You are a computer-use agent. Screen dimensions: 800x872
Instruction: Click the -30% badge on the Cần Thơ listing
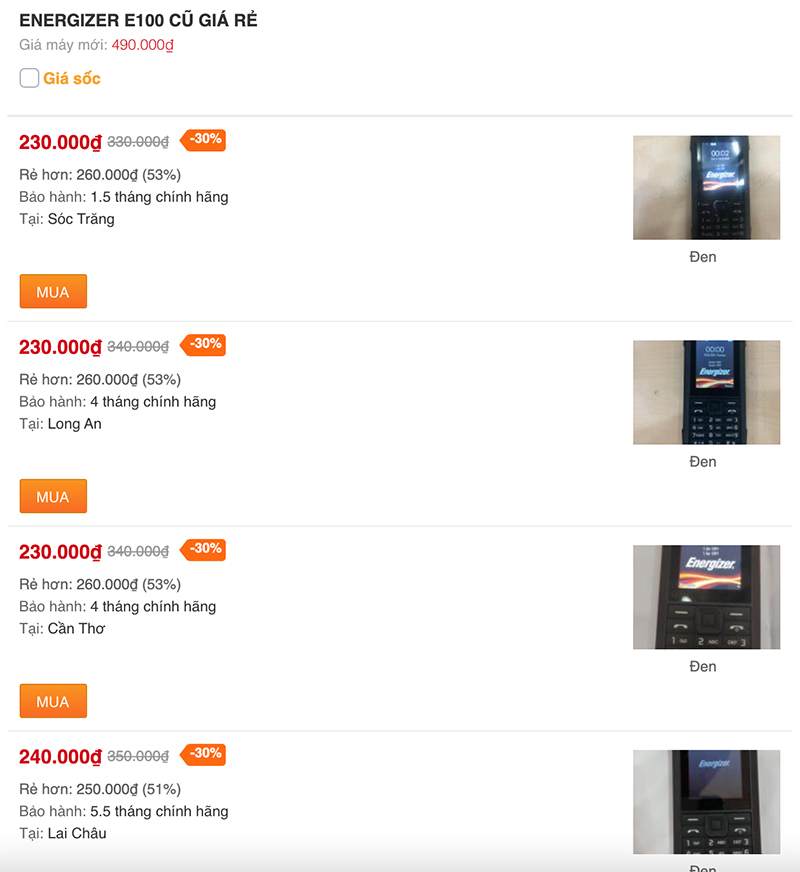(202, 549)
